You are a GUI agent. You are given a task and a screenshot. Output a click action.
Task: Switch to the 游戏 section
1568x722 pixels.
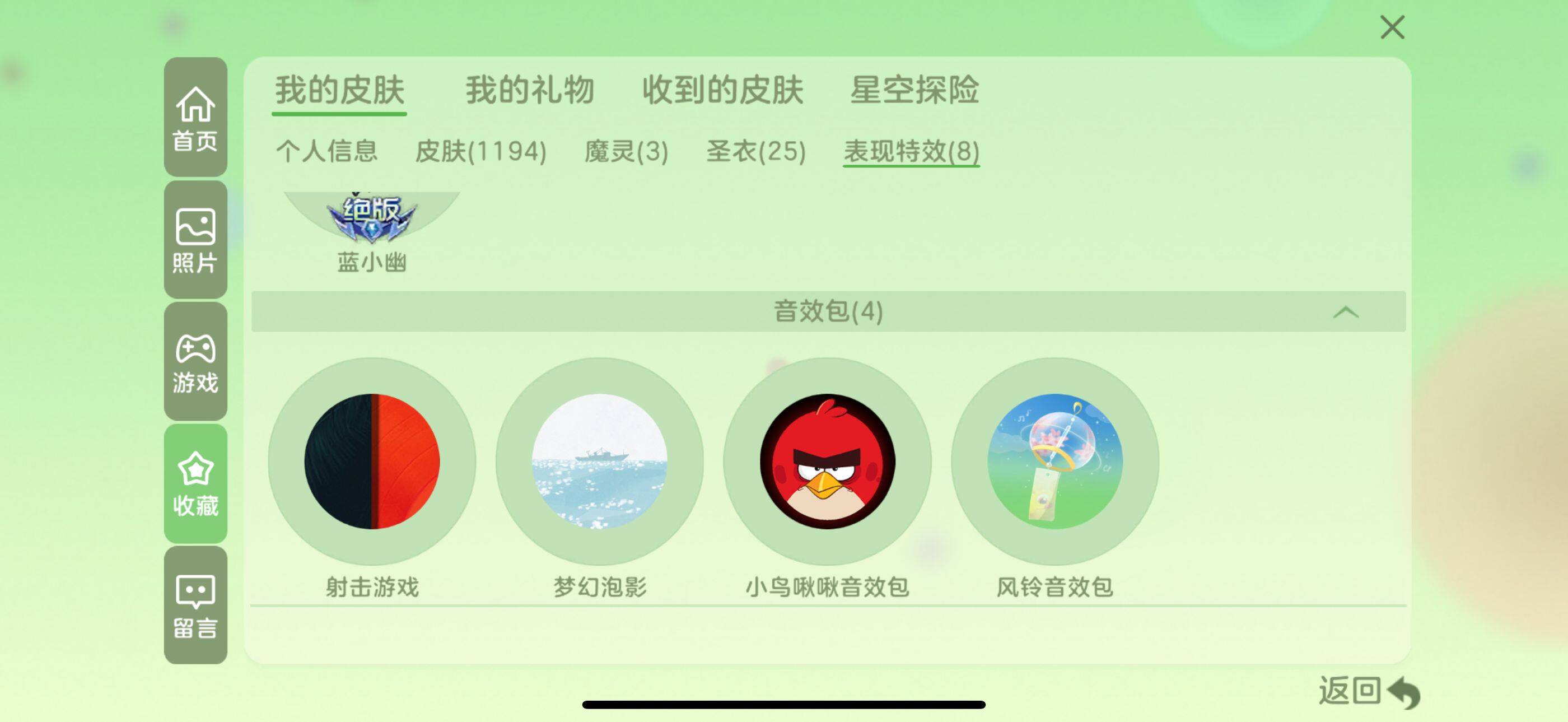click(195, 362)
